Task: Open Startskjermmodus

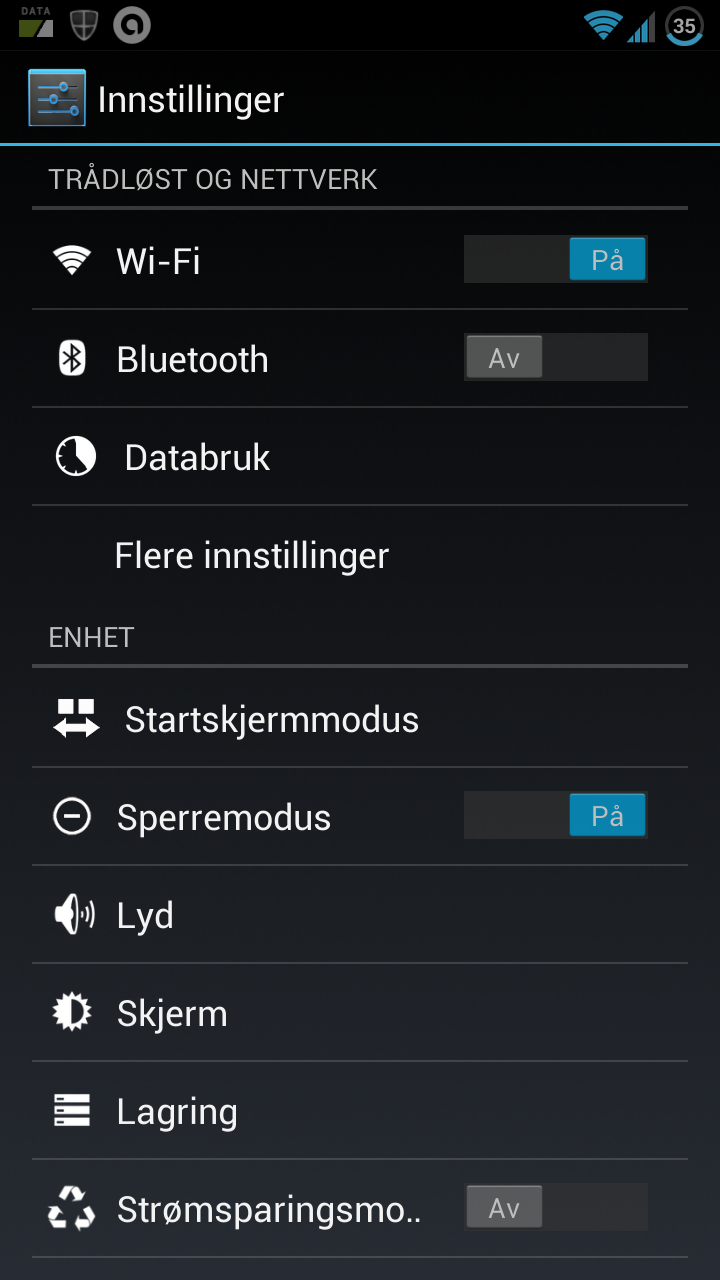Action: click(360, 719)
